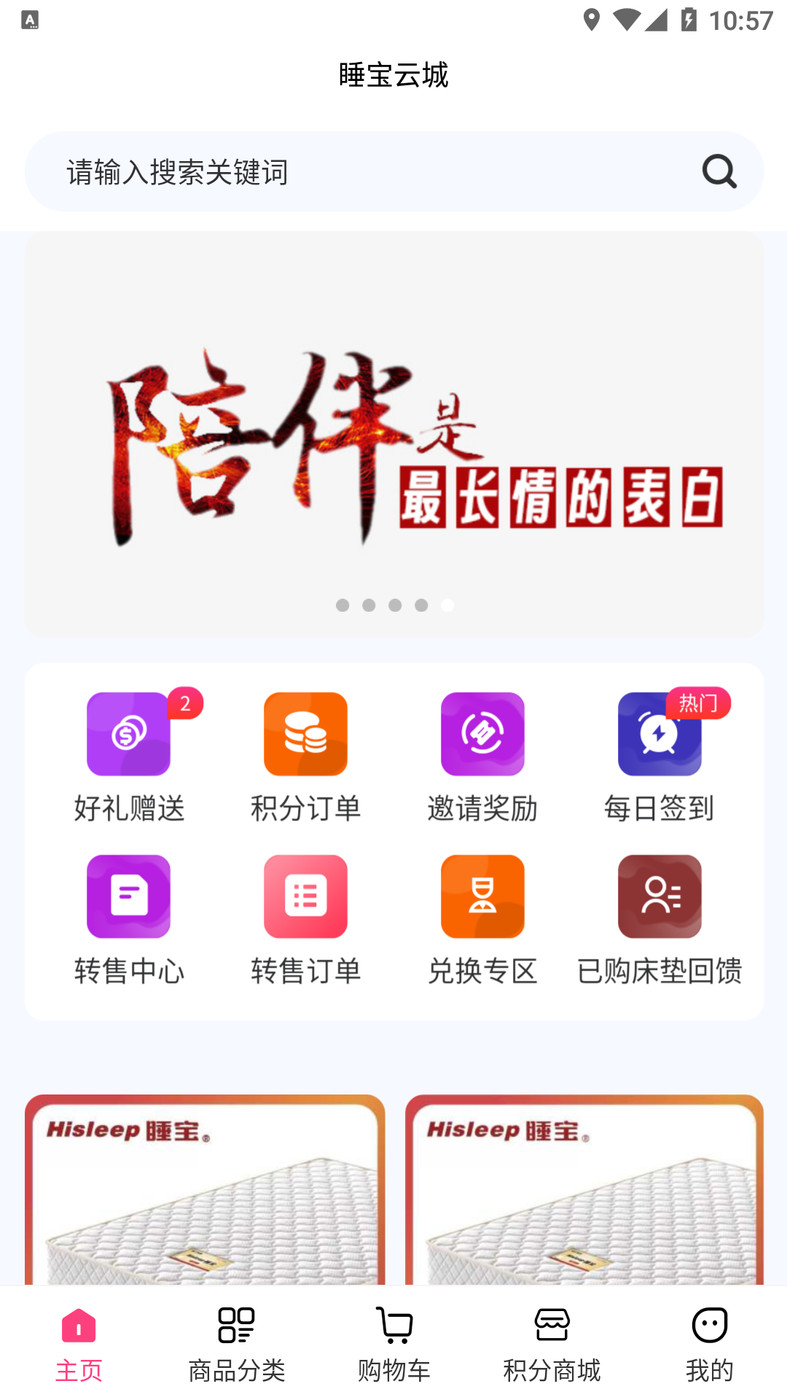Switch to the 积分商城 points mall tab

(x=551, y=1343)
